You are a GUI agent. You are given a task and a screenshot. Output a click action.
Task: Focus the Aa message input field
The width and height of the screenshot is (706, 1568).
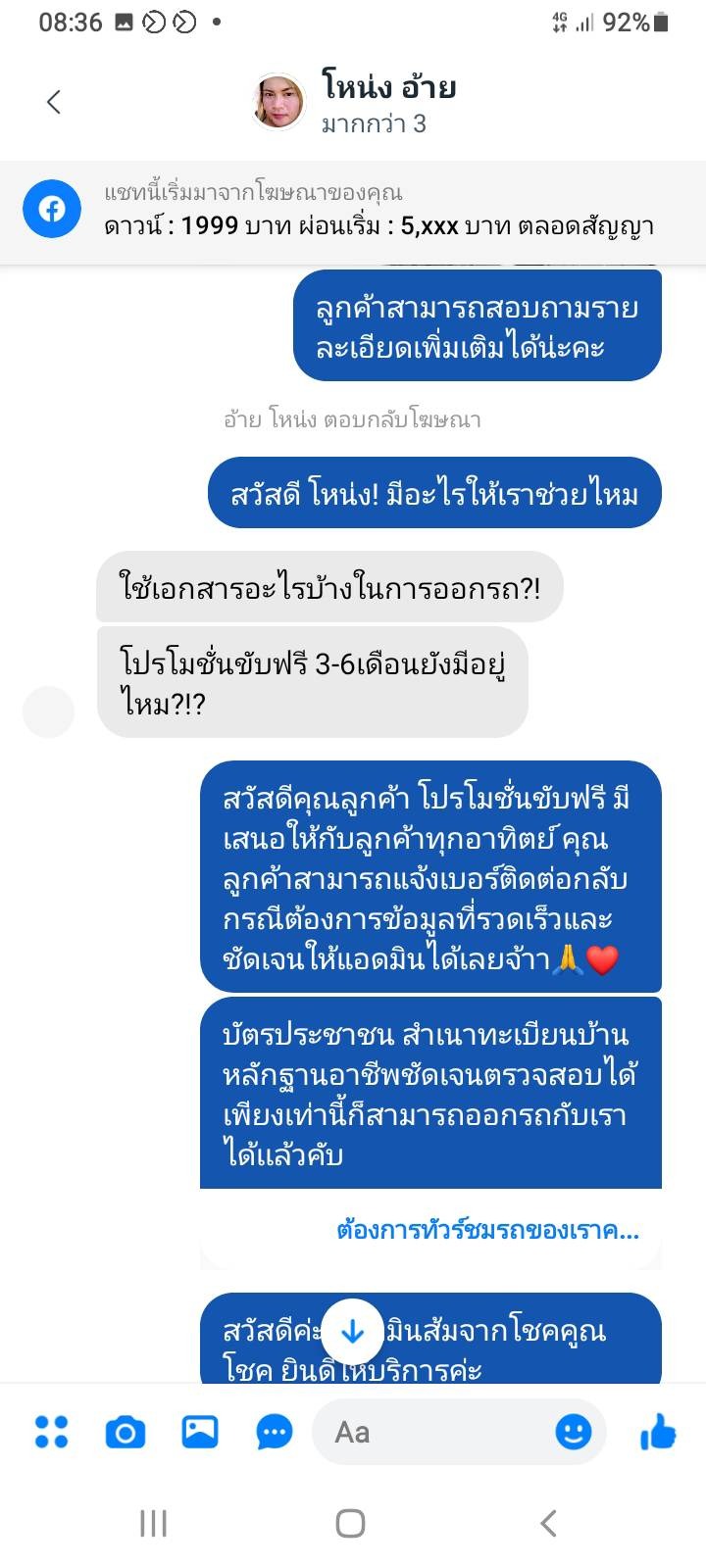pyautogui.click(x=431, y=1432)
